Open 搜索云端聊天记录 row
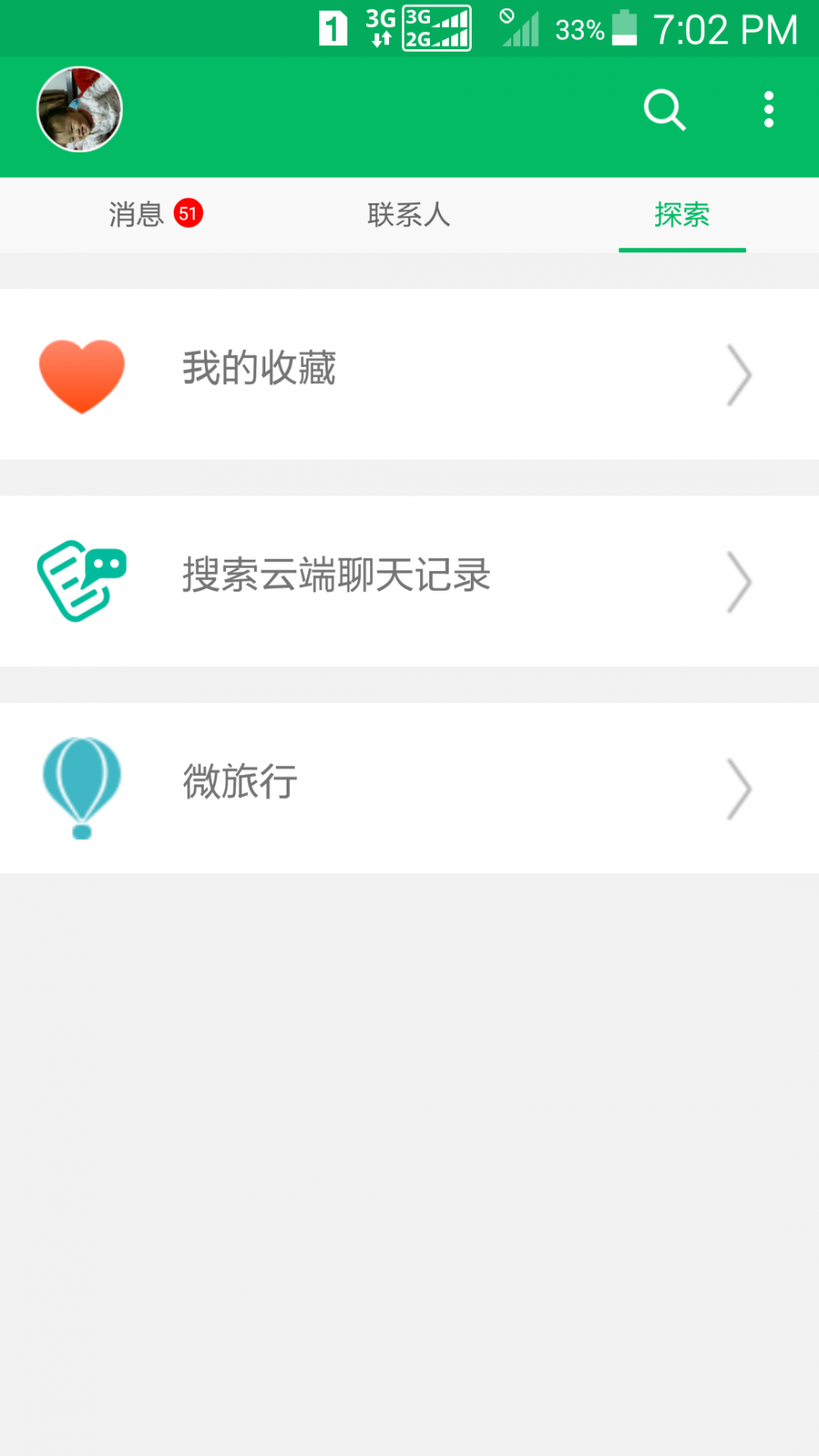This screenshot has width=819, height=1456. coord(409,581)
